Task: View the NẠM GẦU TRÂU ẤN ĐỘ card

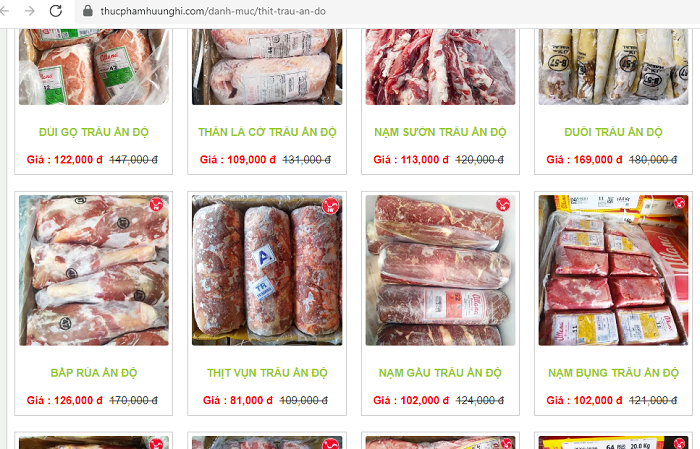Action: (440, 373)
